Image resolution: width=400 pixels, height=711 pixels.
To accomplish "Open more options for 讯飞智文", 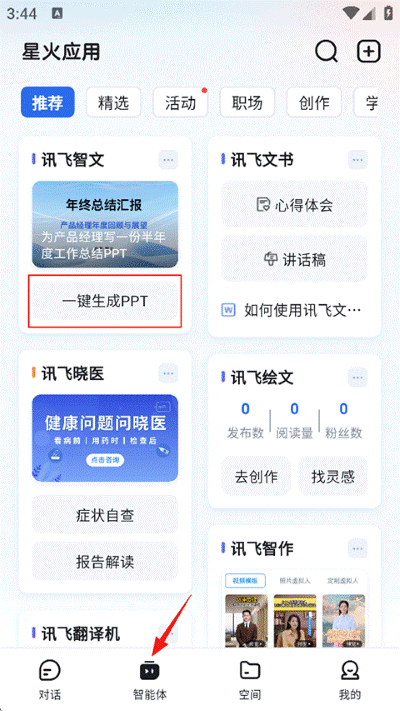I will coord(168,160).
